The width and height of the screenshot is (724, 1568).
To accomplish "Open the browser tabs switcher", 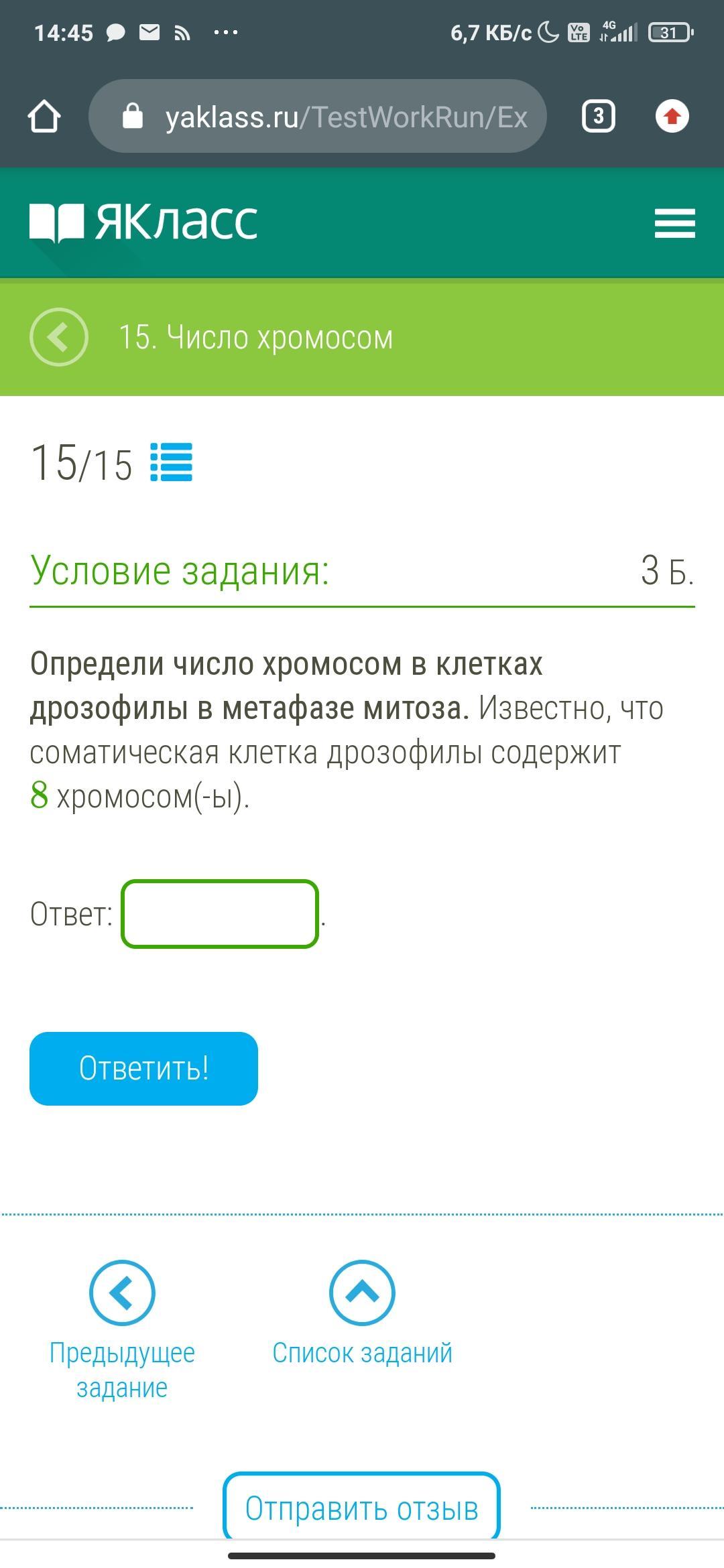I will coord(599,117).
